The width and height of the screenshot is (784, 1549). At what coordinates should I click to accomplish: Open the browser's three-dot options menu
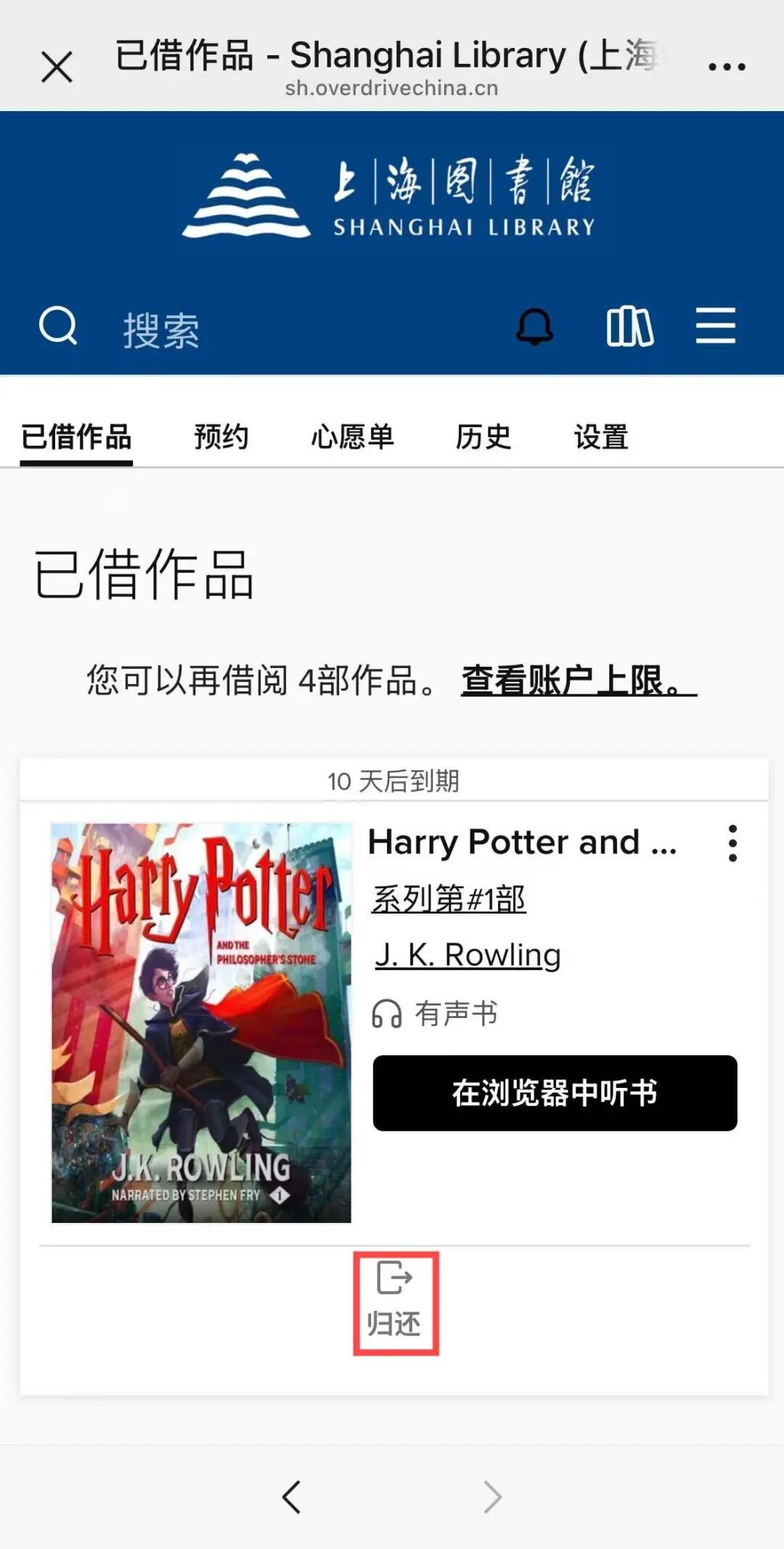point(727,67)
